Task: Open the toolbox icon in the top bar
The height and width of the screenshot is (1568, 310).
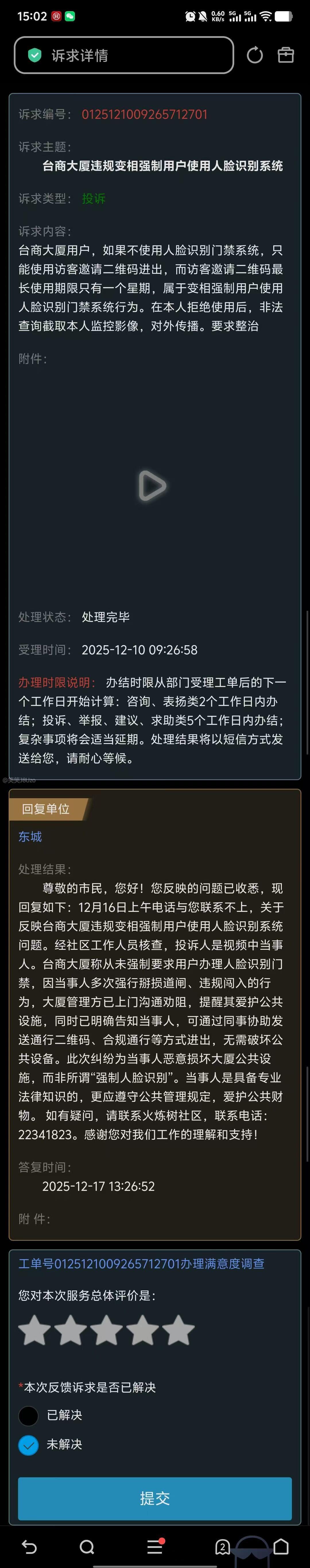Action: (x=286, y=55)
